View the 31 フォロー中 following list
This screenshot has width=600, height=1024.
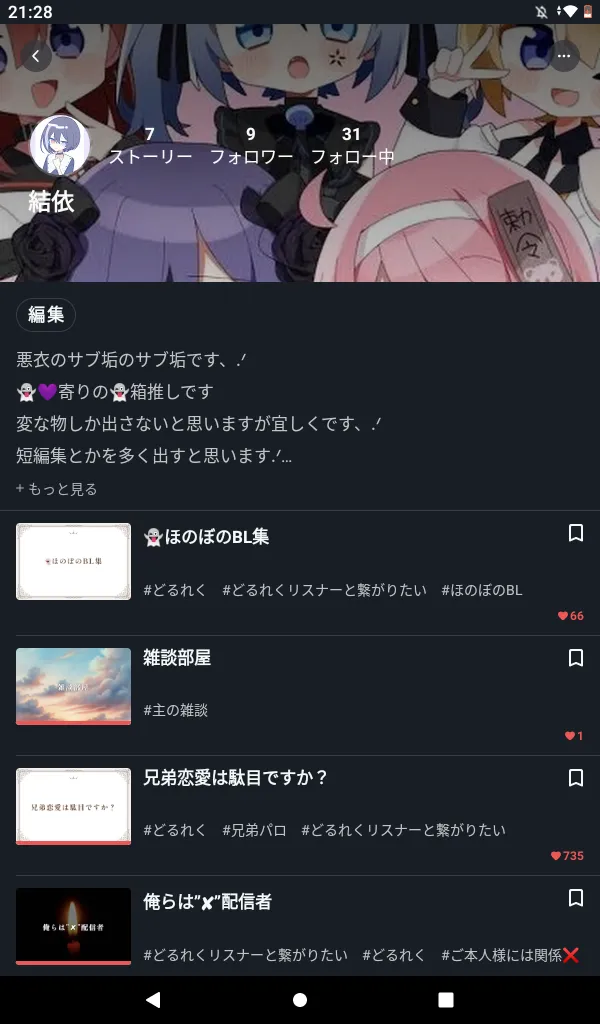(x=352, y=145)
